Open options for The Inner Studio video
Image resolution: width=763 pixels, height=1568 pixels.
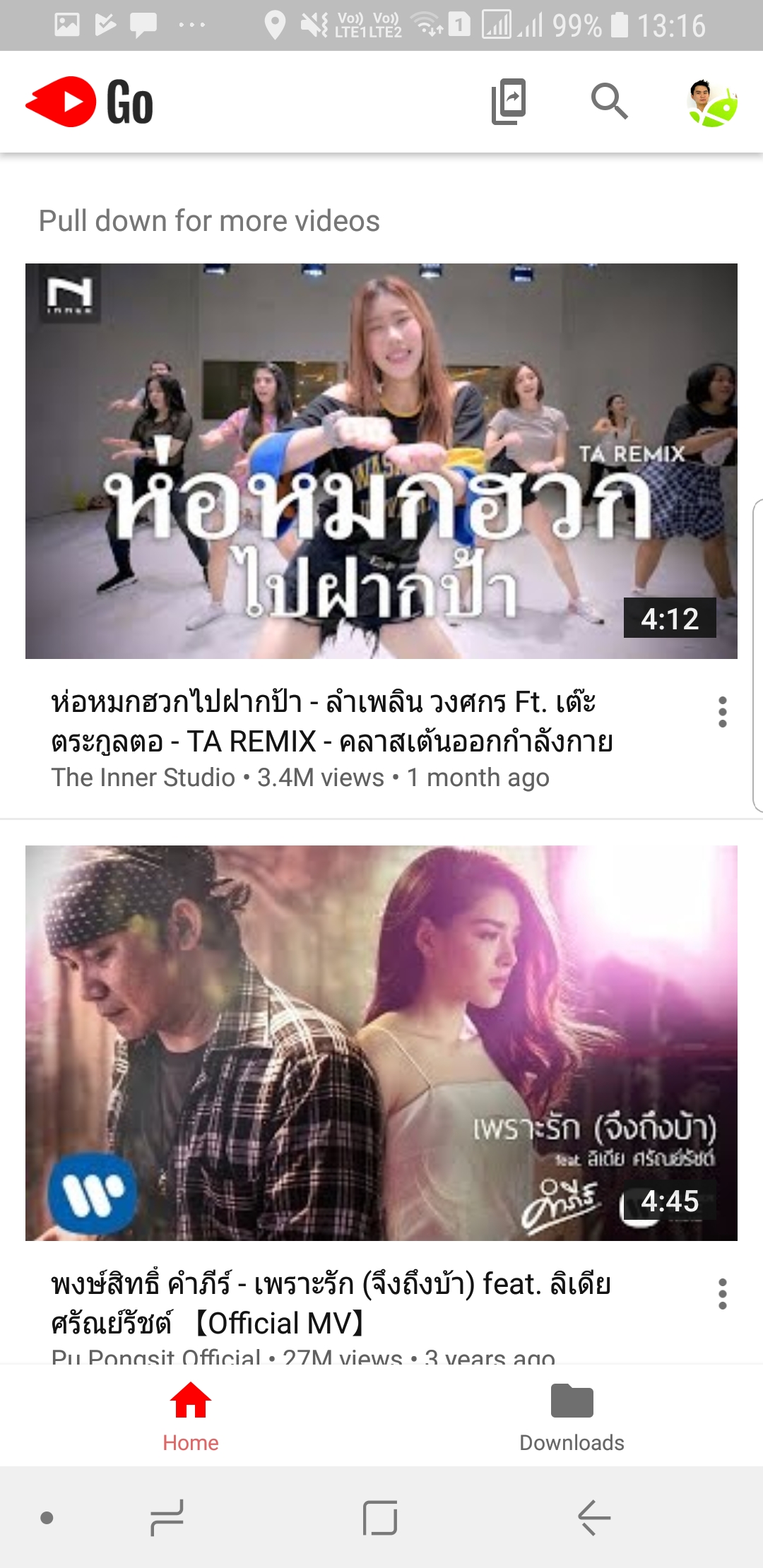point(722,712)
